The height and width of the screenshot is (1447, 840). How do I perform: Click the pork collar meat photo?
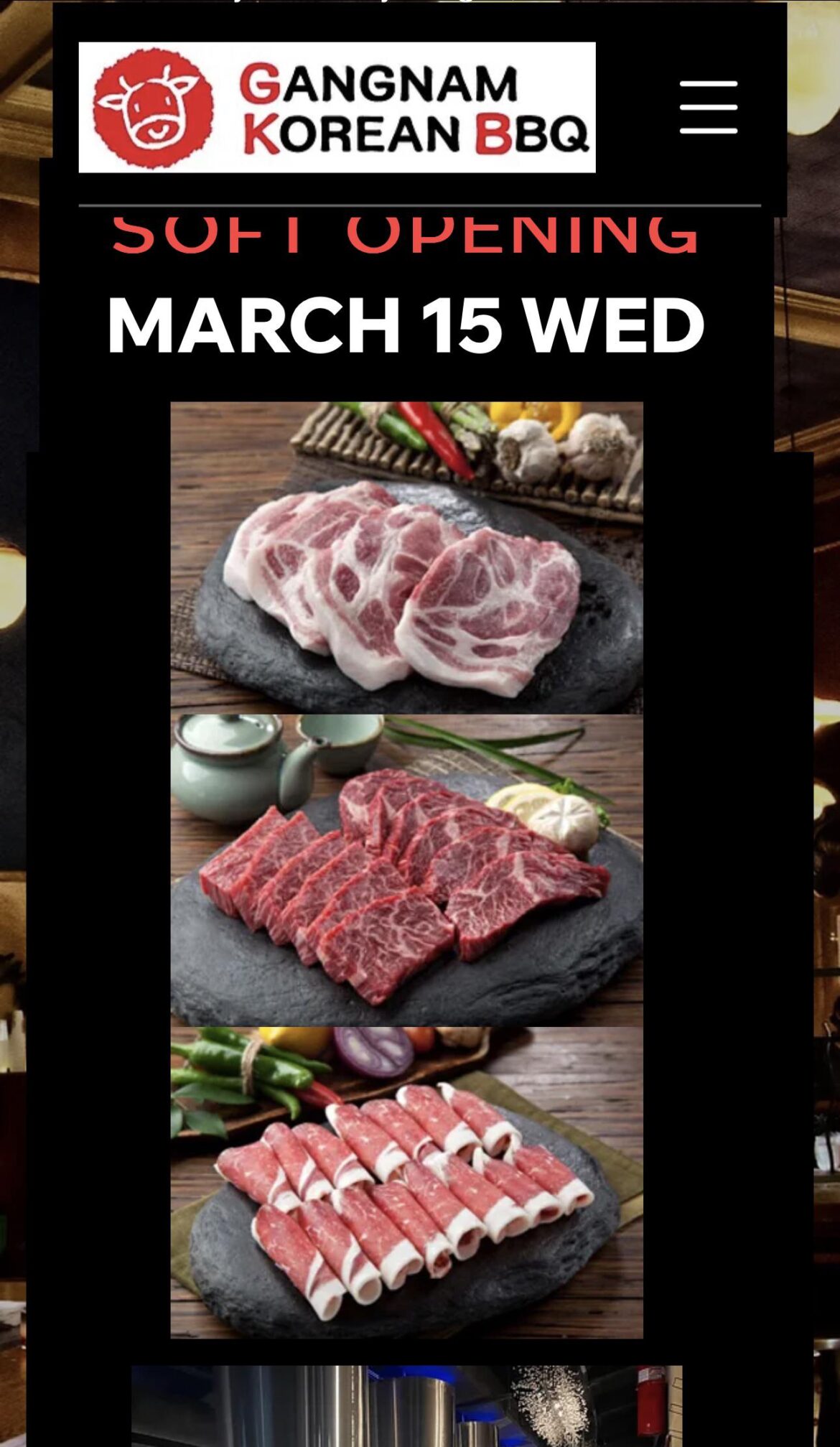click(x=406, y=557)
